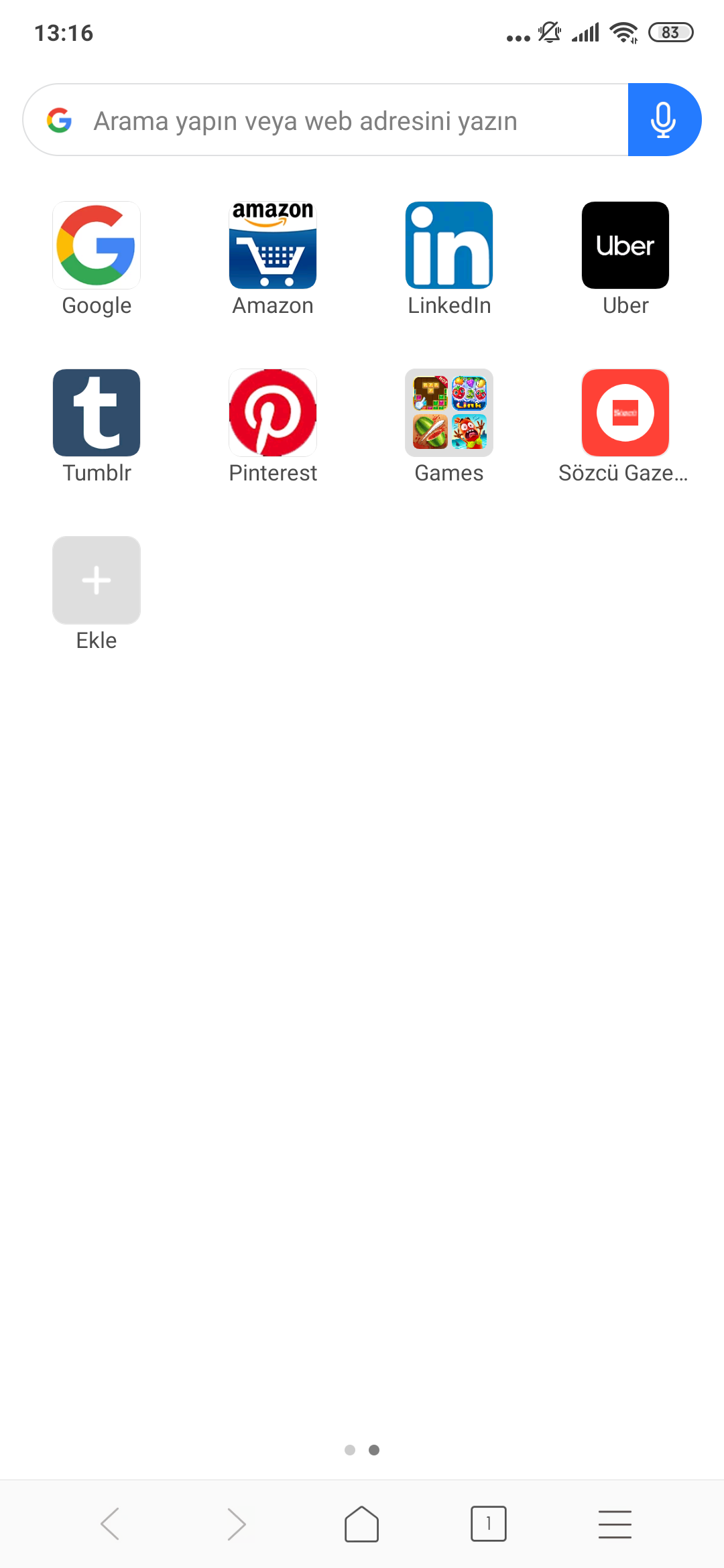Screen dimensions: 724x1568
Task: Open the tab switcher showing 1 tab
Action: (489, 1524)
